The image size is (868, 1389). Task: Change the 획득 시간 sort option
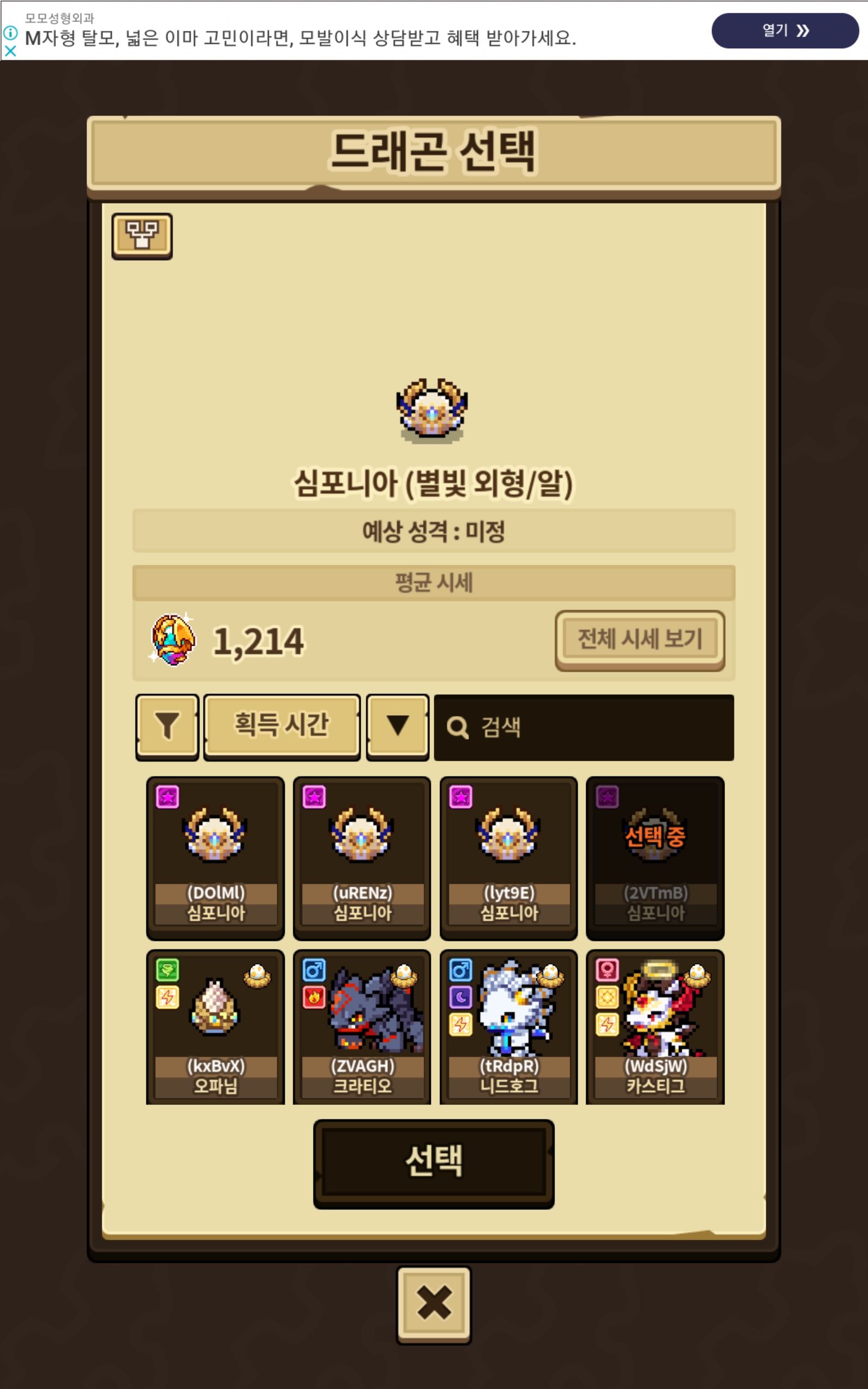[x=282, y=727]
